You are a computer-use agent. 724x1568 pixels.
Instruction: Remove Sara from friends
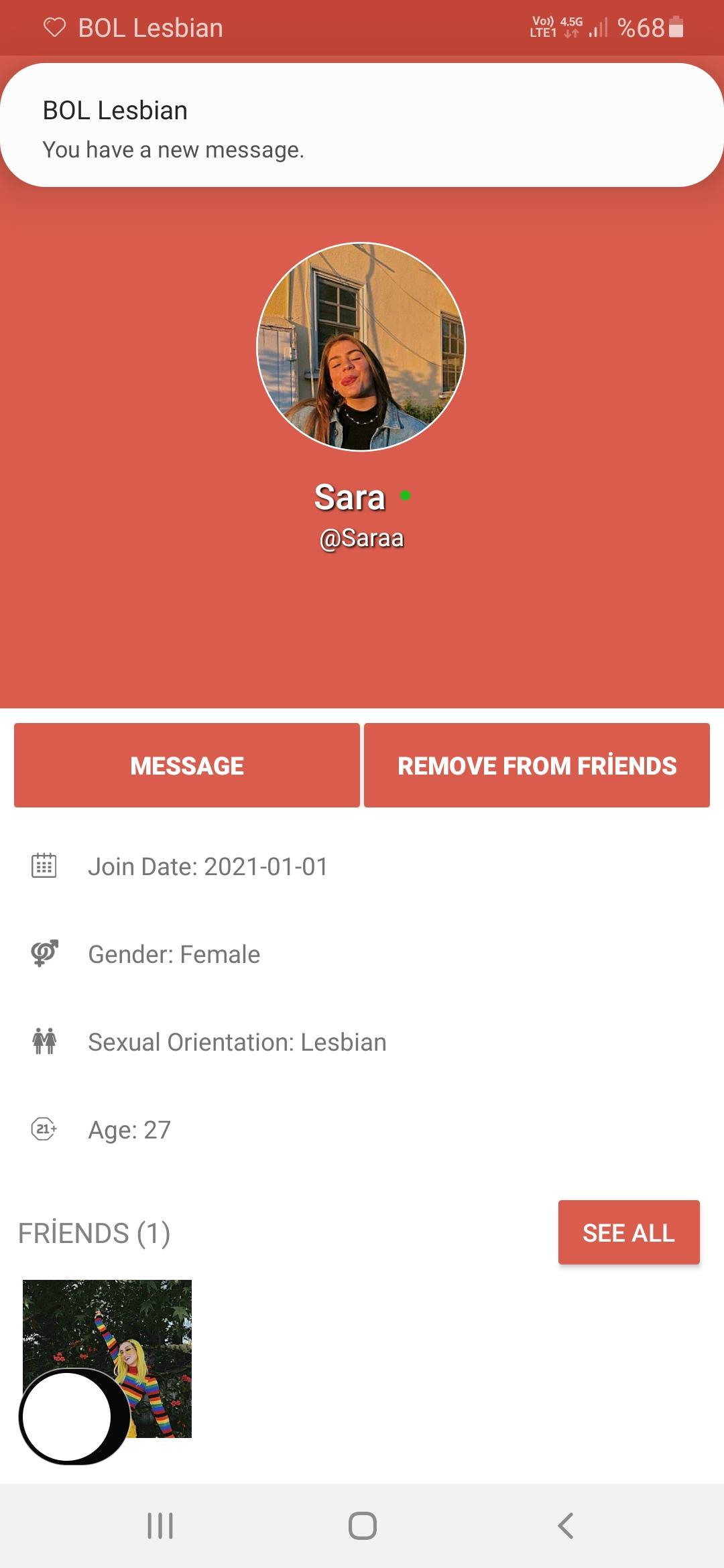(x=537, y=765)
